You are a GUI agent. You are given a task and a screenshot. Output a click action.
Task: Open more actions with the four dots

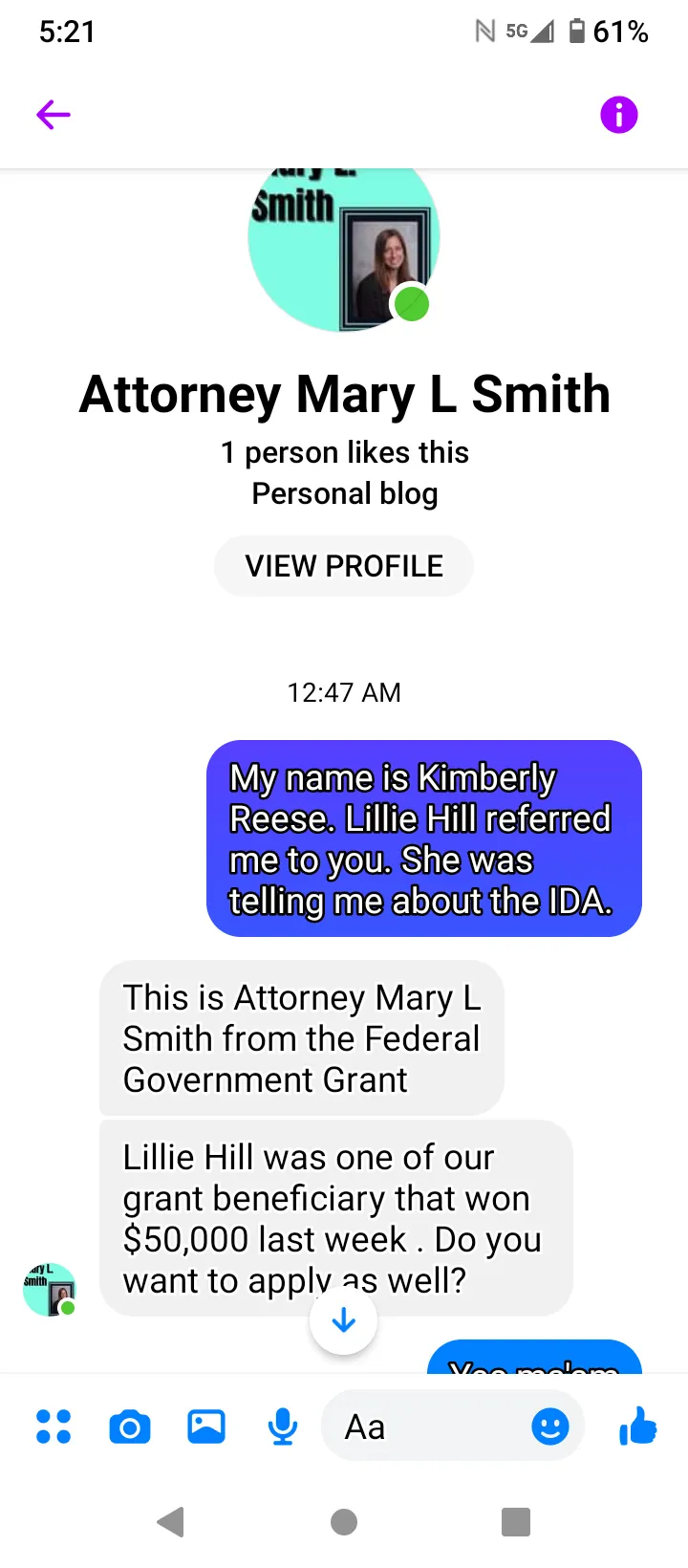click(54, 1426)
